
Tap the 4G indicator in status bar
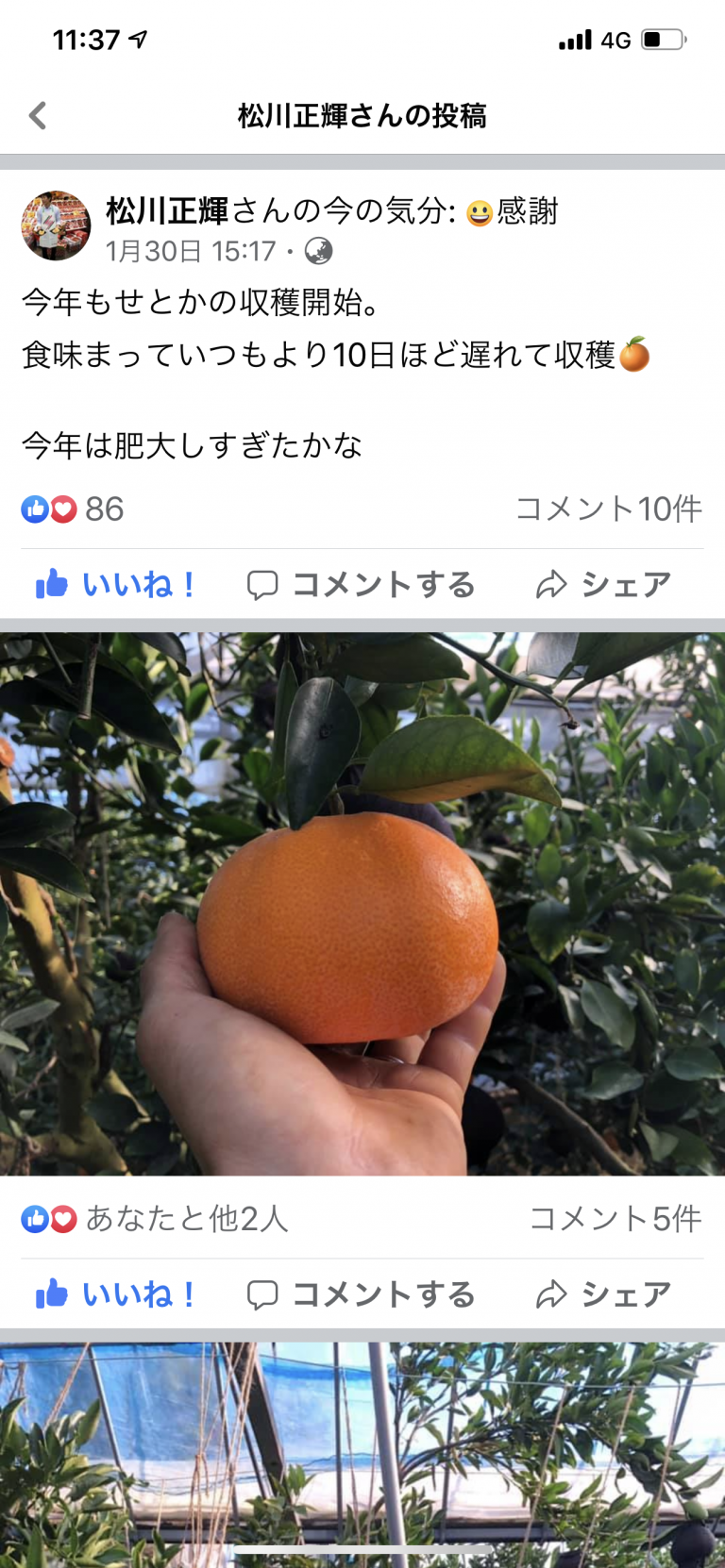618,40
